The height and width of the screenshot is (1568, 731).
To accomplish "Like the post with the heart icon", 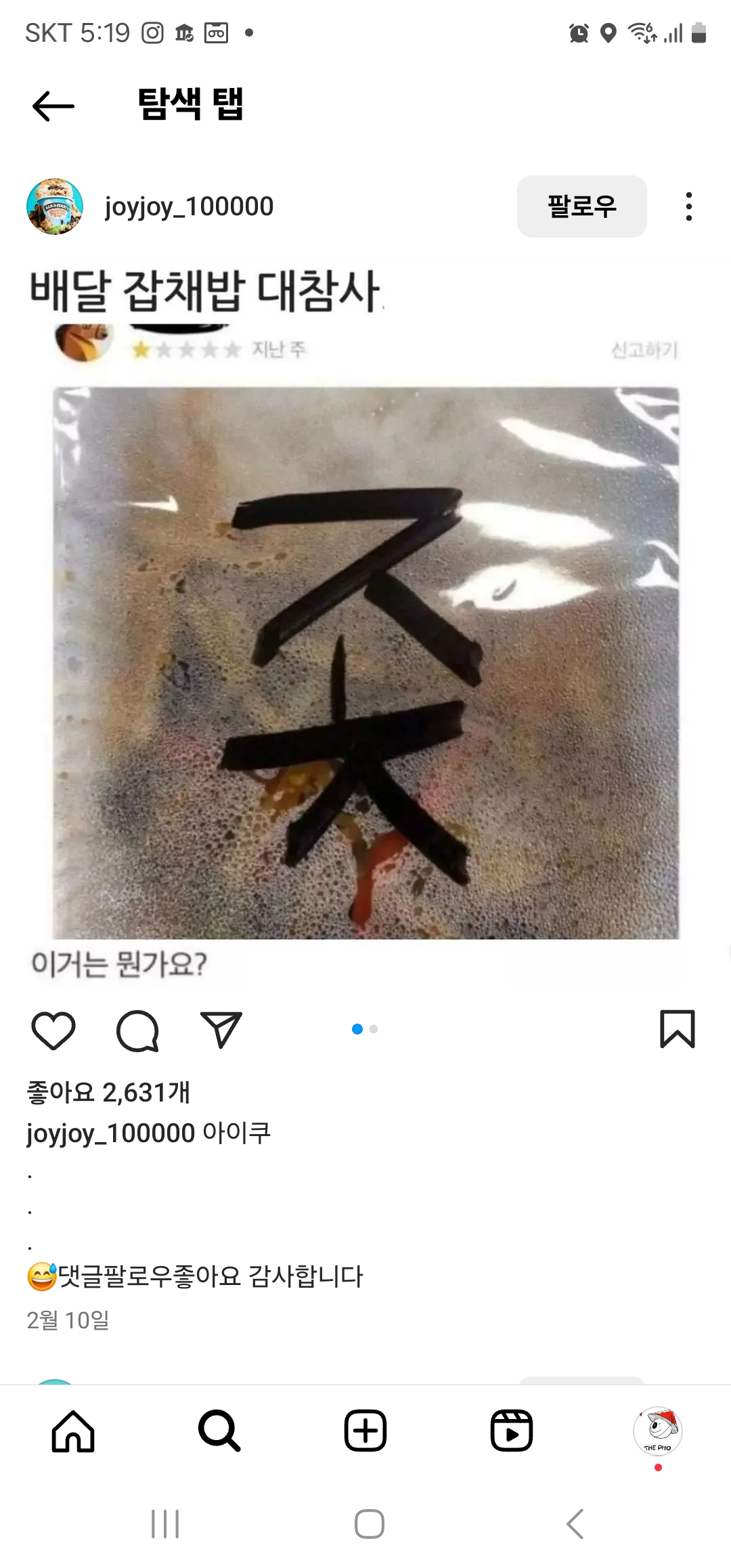I will click(x=53, y=1030).
